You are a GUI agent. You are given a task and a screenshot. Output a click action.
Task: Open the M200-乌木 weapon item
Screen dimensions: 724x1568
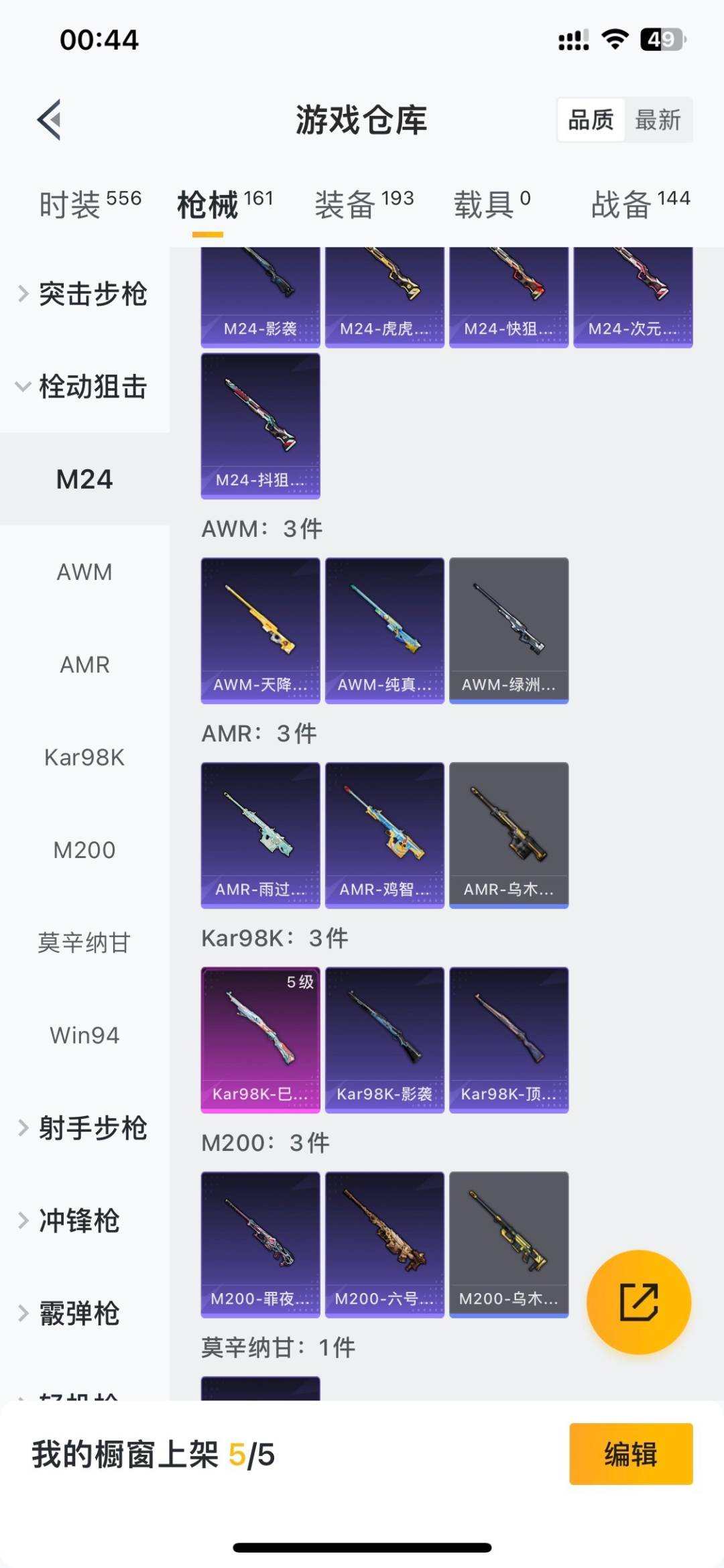[x=509, y=1244]
